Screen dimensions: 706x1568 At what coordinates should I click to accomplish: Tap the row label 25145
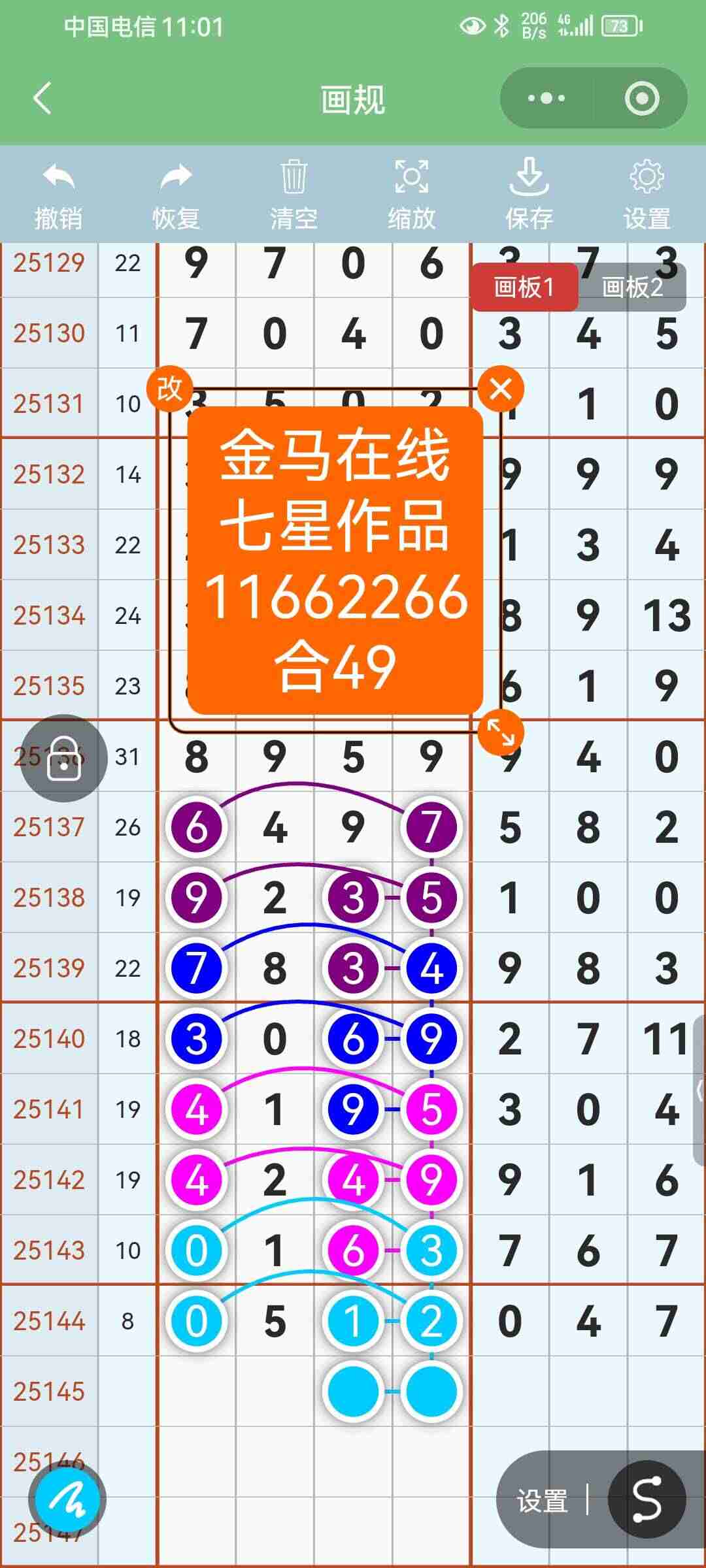click(x=50, y=1391)
